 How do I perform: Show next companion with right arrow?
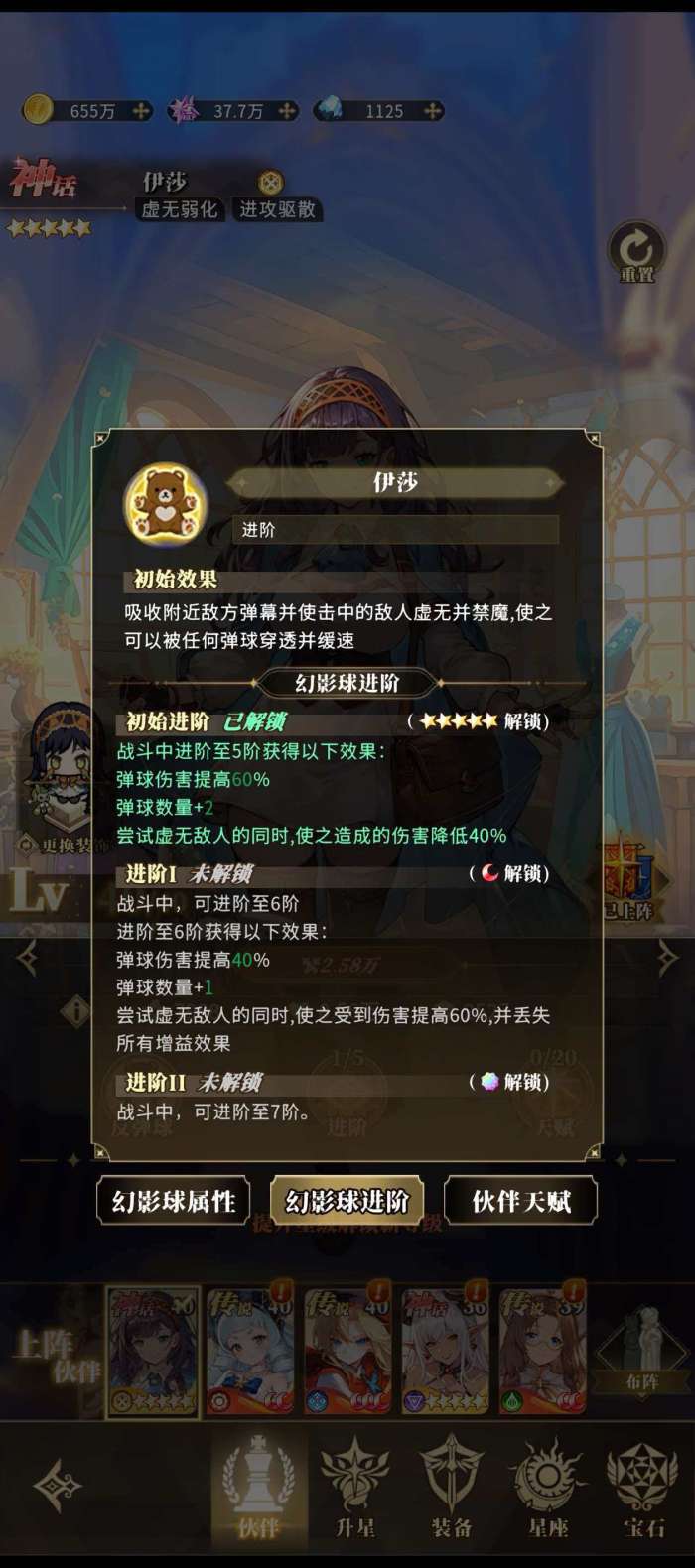tap(668, 958)
